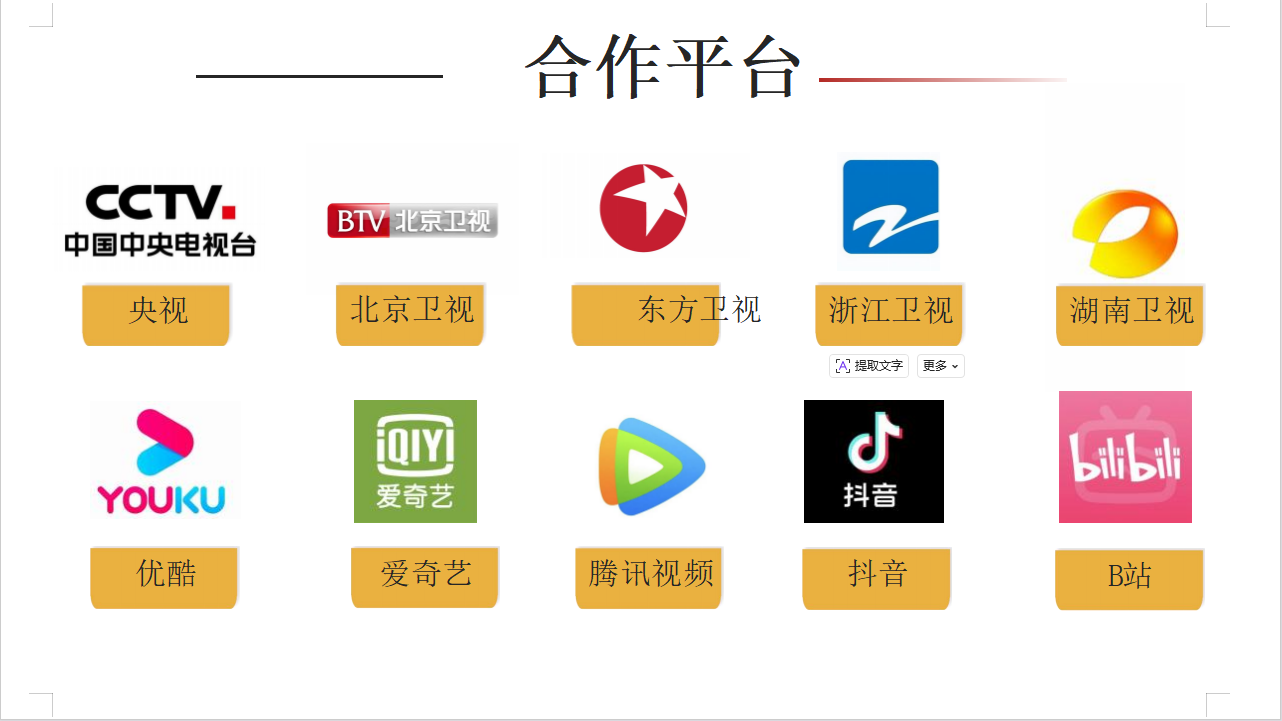Tap the 提取文字 extract text button
The height and width of the screenshot is (721, 1282).
click(869, 366)
